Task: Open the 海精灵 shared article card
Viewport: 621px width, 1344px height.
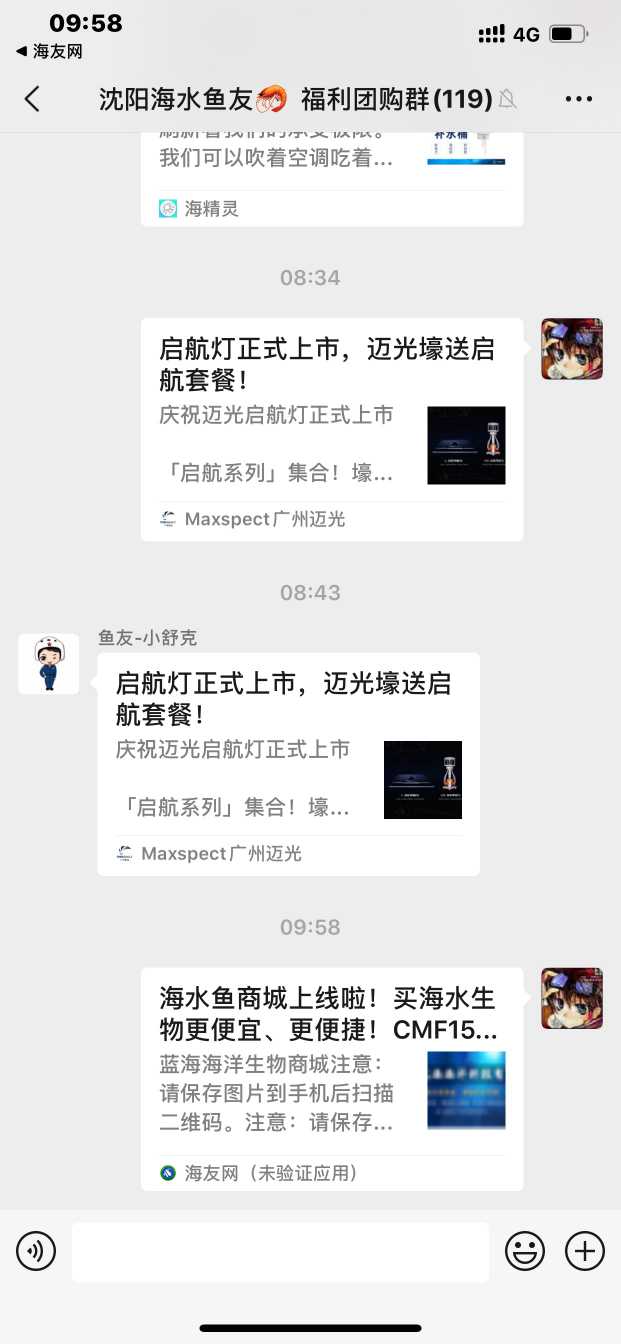Action: [331, 175]
